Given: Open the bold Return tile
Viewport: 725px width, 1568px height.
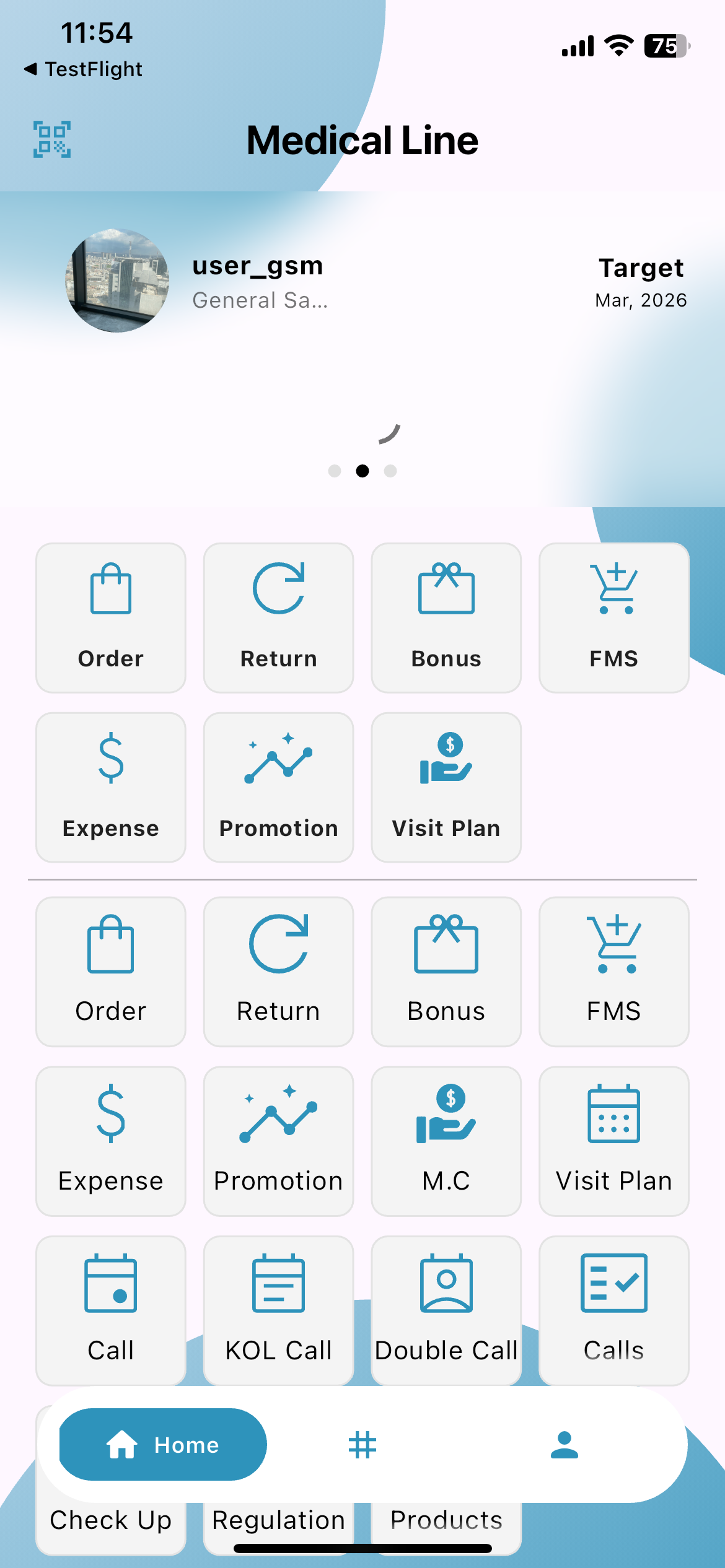Looking at the screenshot, I should [x=278, y=617].
